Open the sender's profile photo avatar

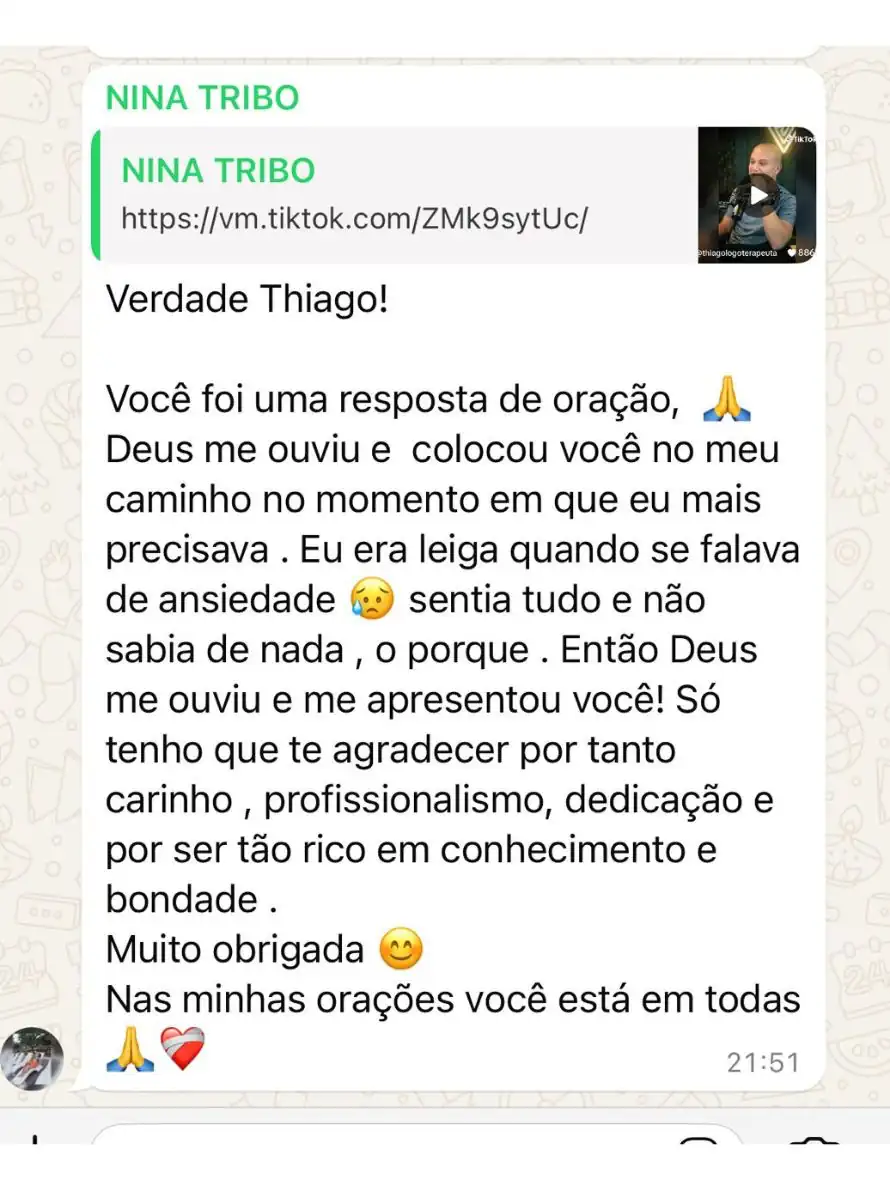(31, 1058)
